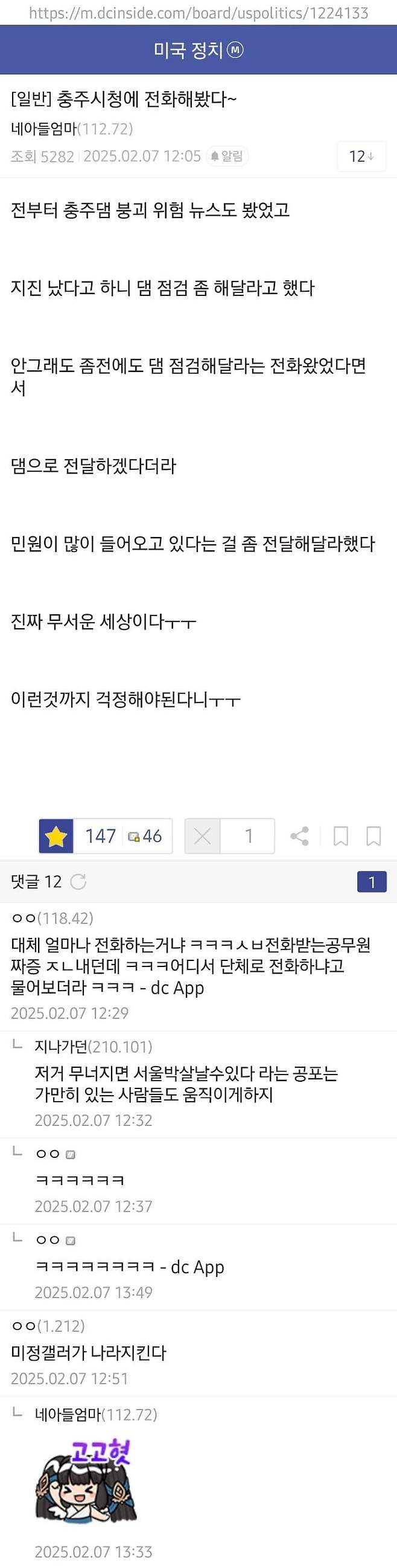The height and width of the screenshot is (1568, 397).
Task: Open the 고고혓 sticker in 네아들엄마's reply
Action: (85, 1481)
